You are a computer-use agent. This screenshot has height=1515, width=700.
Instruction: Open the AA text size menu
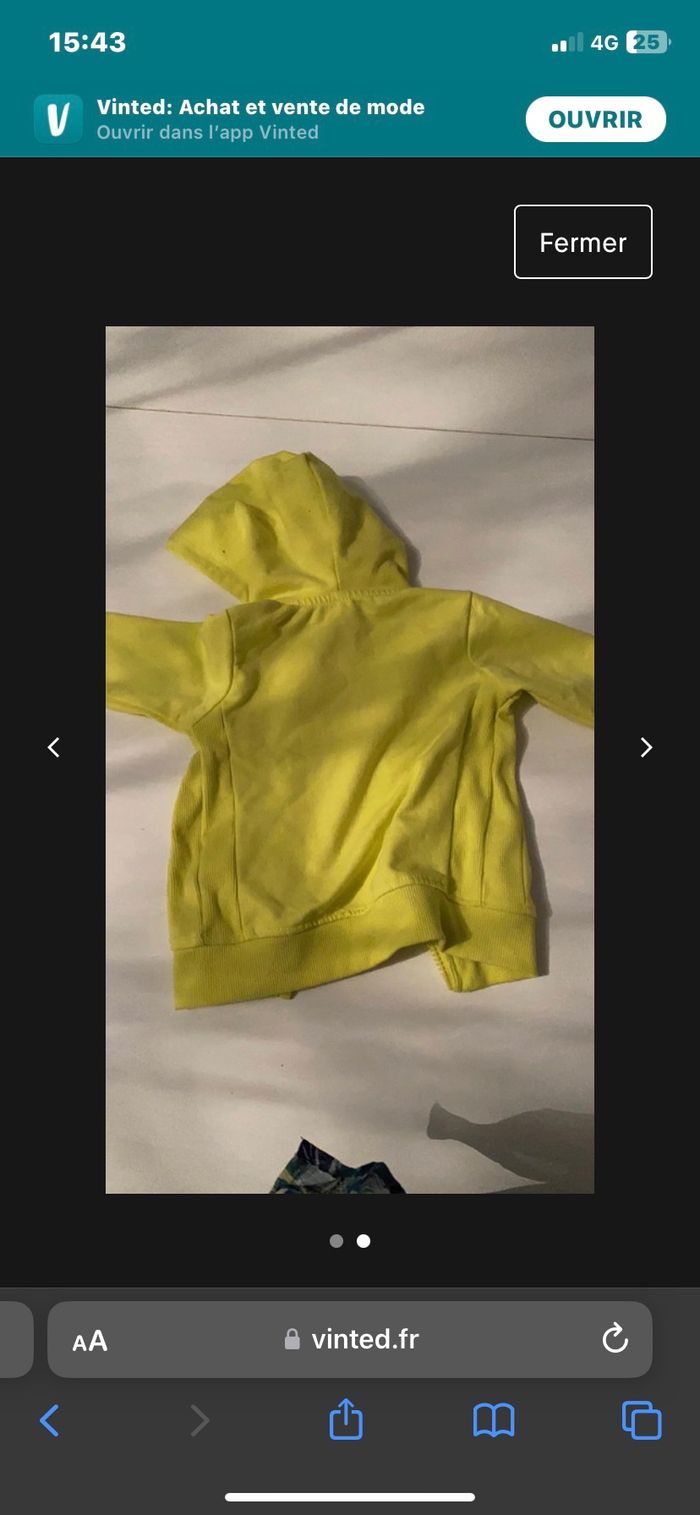[x=90, y=1340]
